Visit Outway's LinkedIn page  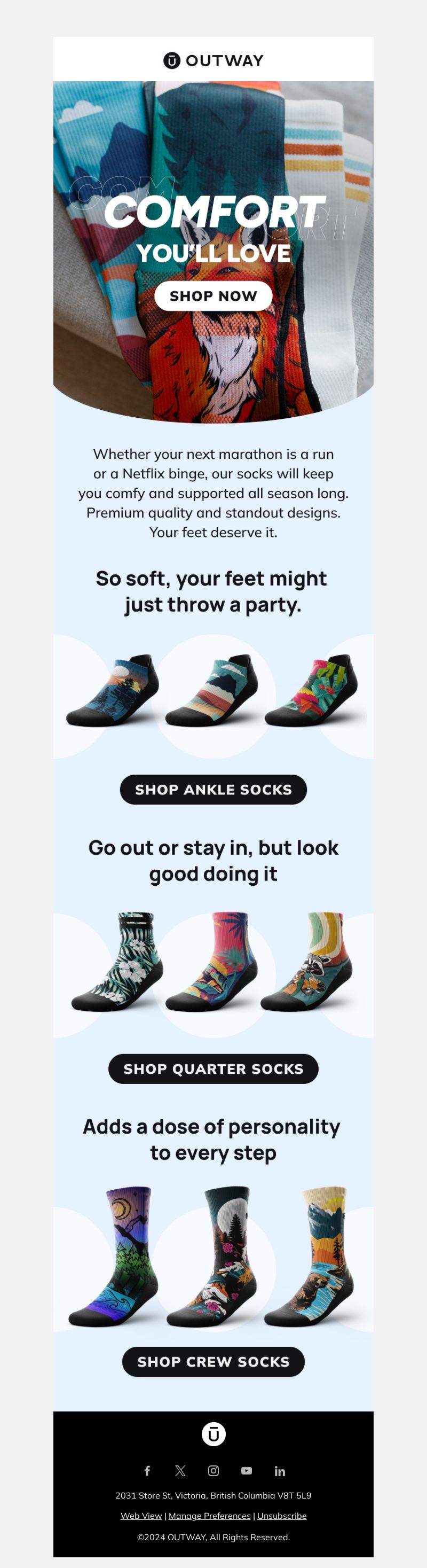[x=280, y=1471]
